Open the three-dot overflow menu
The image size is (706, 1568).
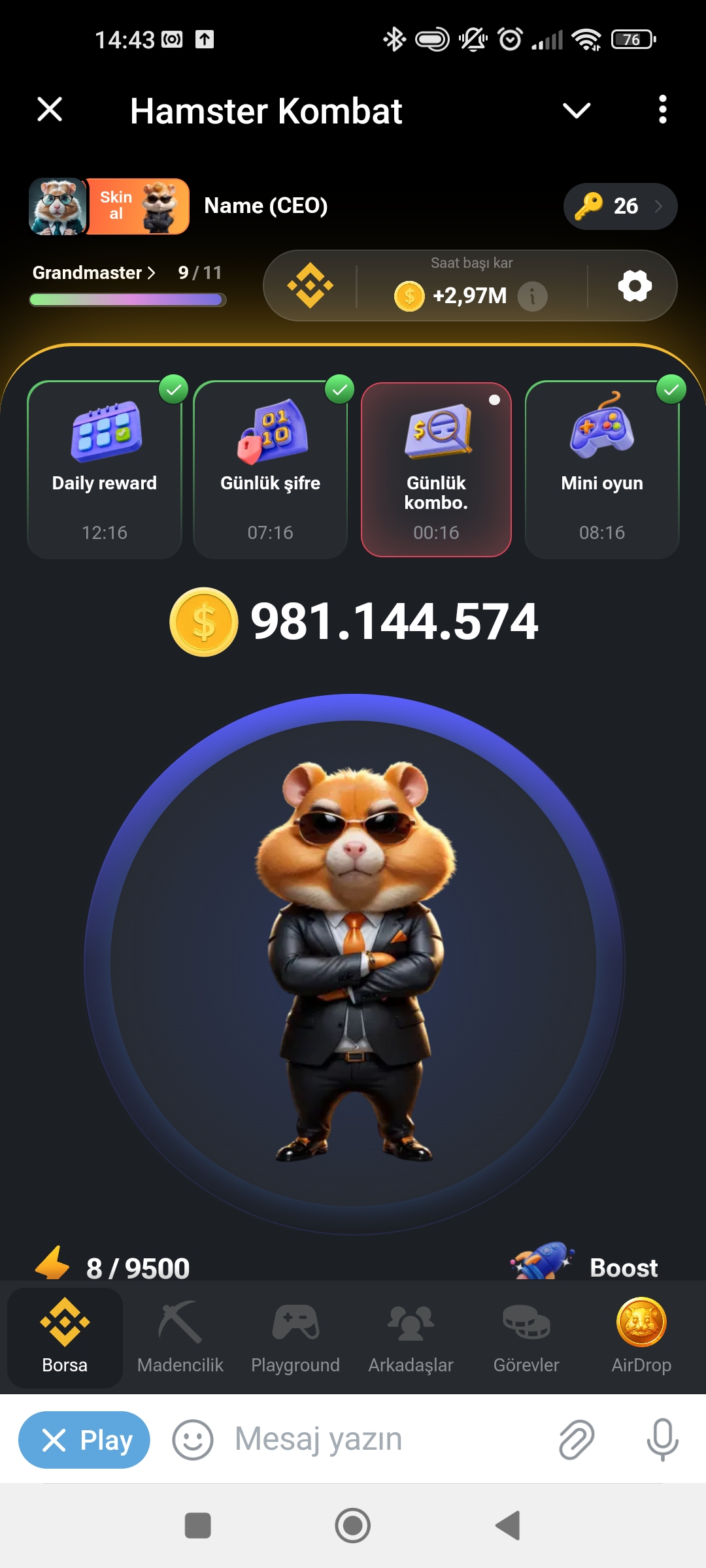tap(662, 110)
